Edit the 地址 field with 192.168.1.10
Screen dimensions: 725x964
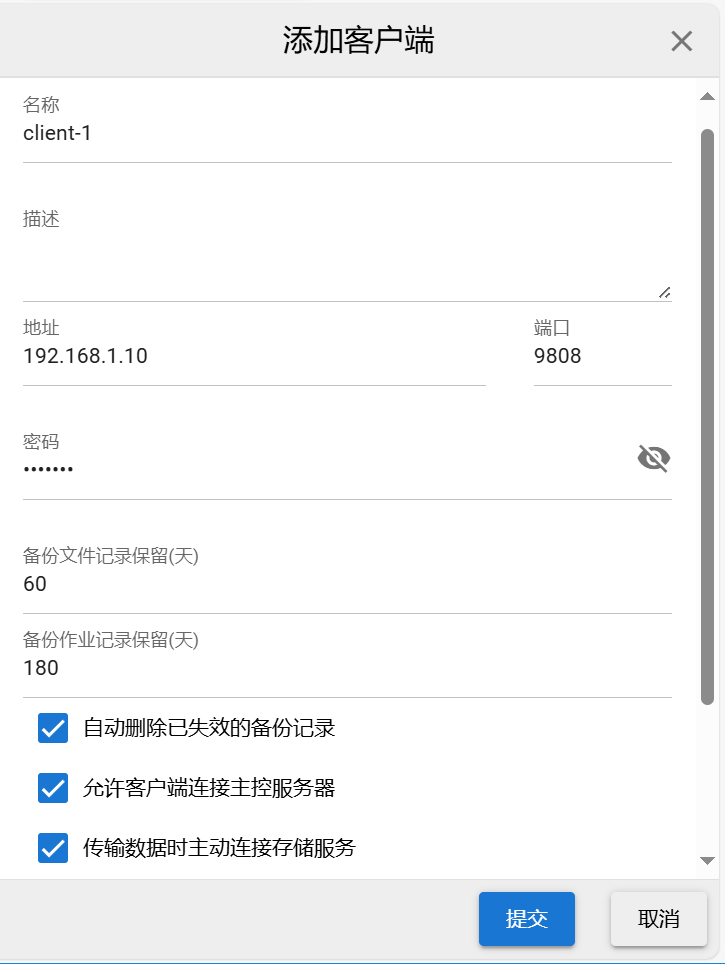tap(254, 357)
